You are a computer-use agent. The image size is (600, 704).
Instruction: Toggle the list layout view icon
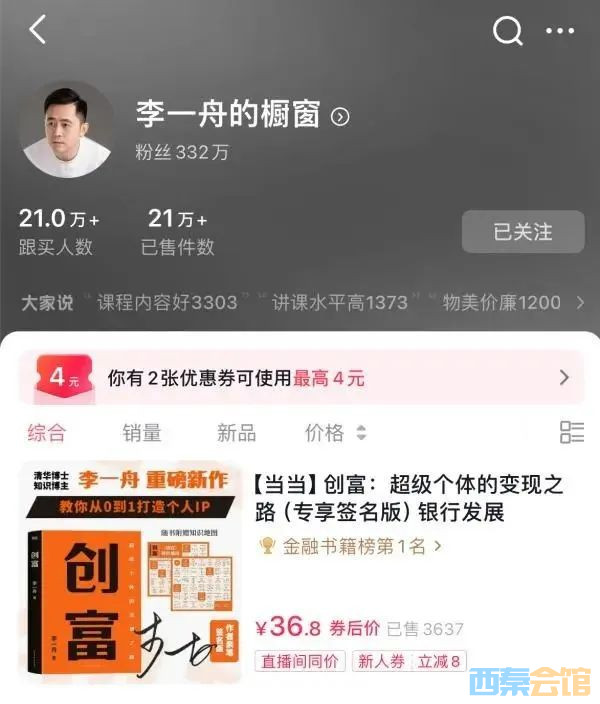click(x=572, y=432)
